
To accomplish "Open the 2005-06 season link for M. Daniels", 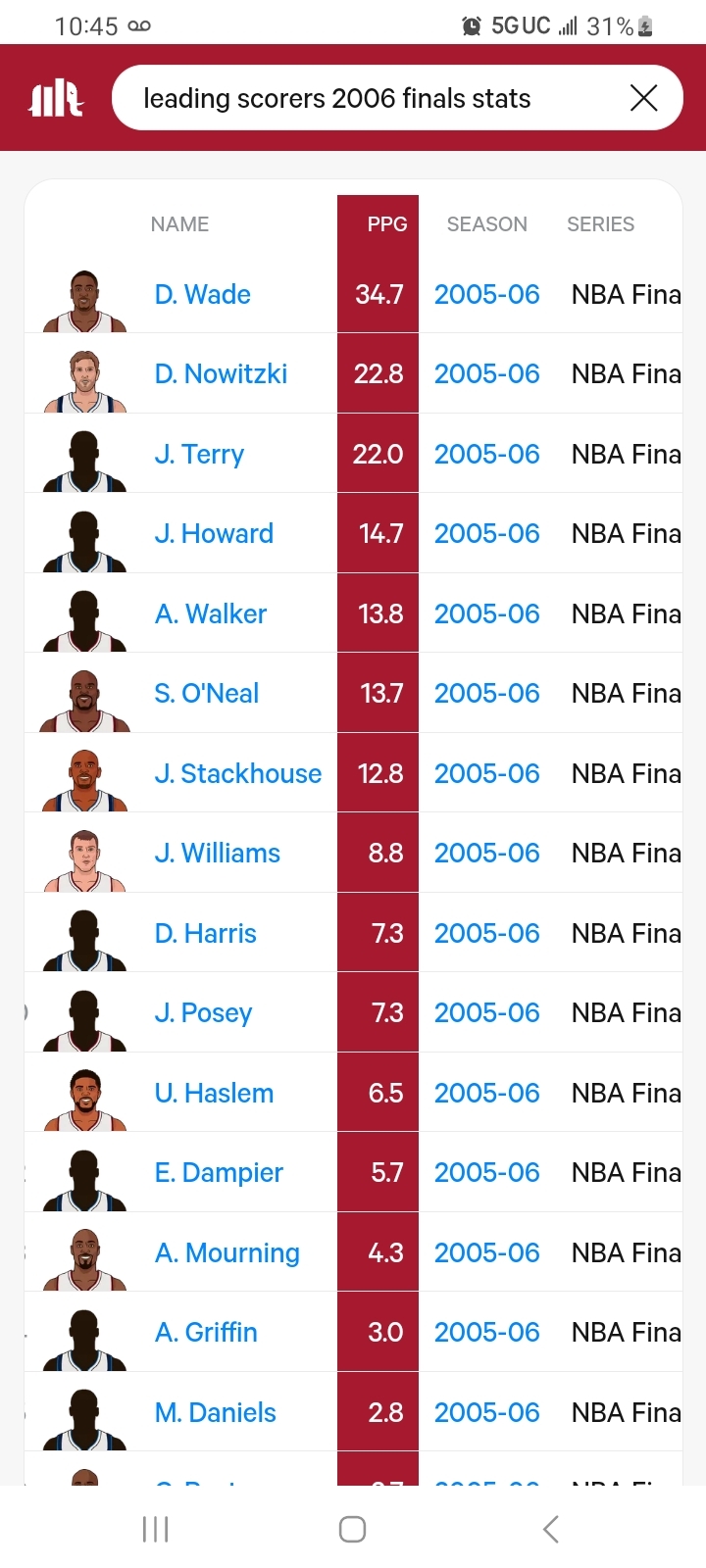I will click(486, 1412).
